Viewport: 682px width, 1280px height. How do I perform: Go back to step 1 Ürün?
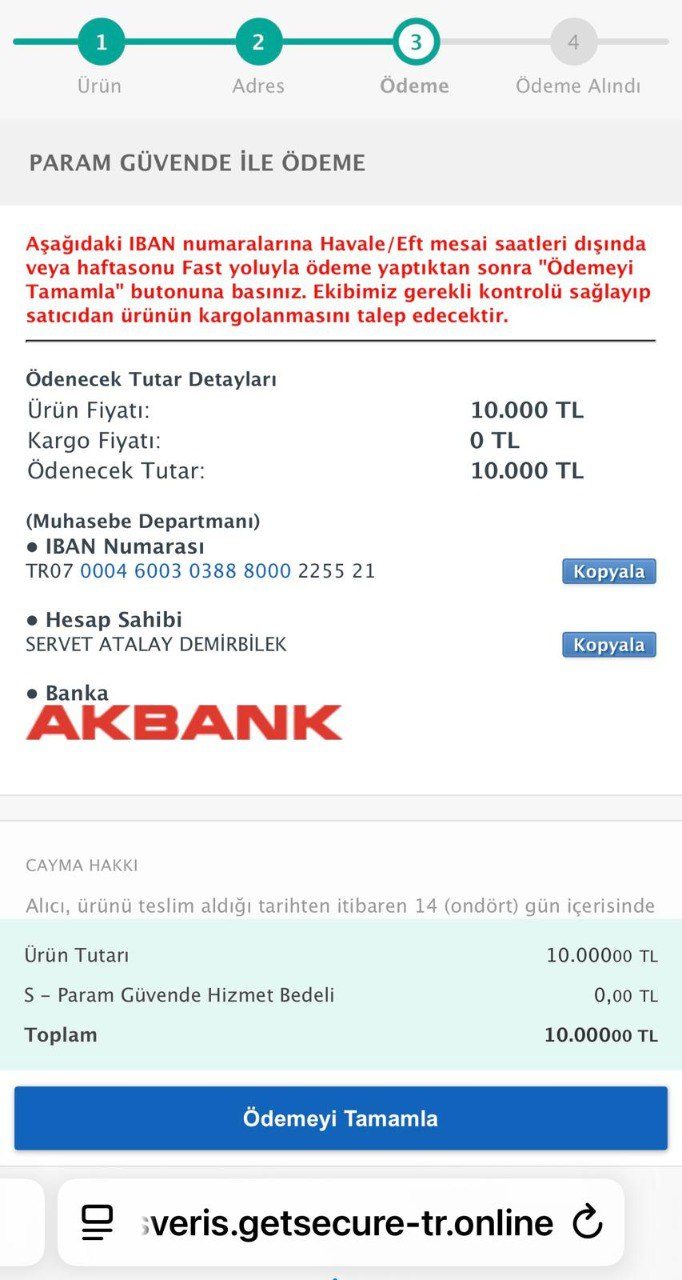coord(100,43)
